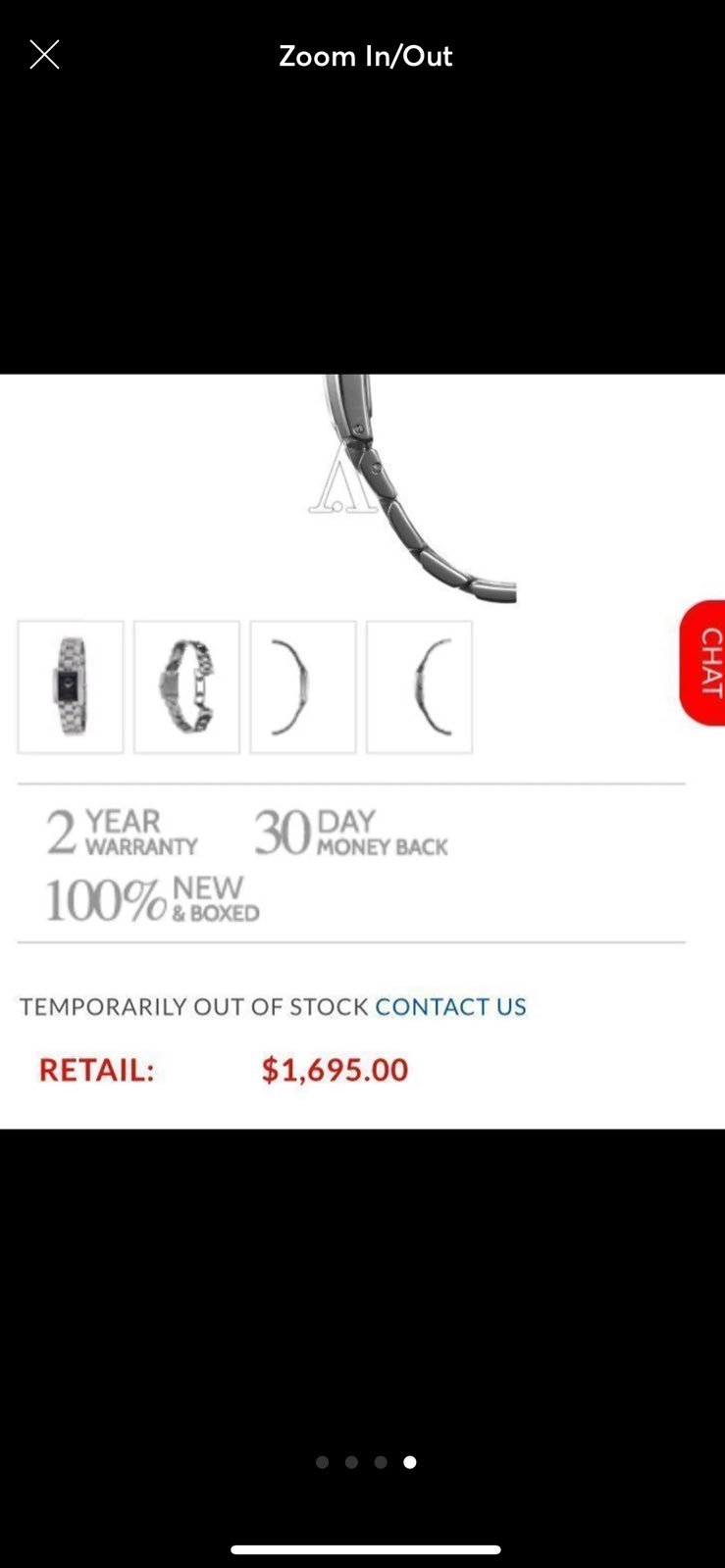Jump to the first image page dot
This screenshot has height=1568, width=725.
[322, 1462]
